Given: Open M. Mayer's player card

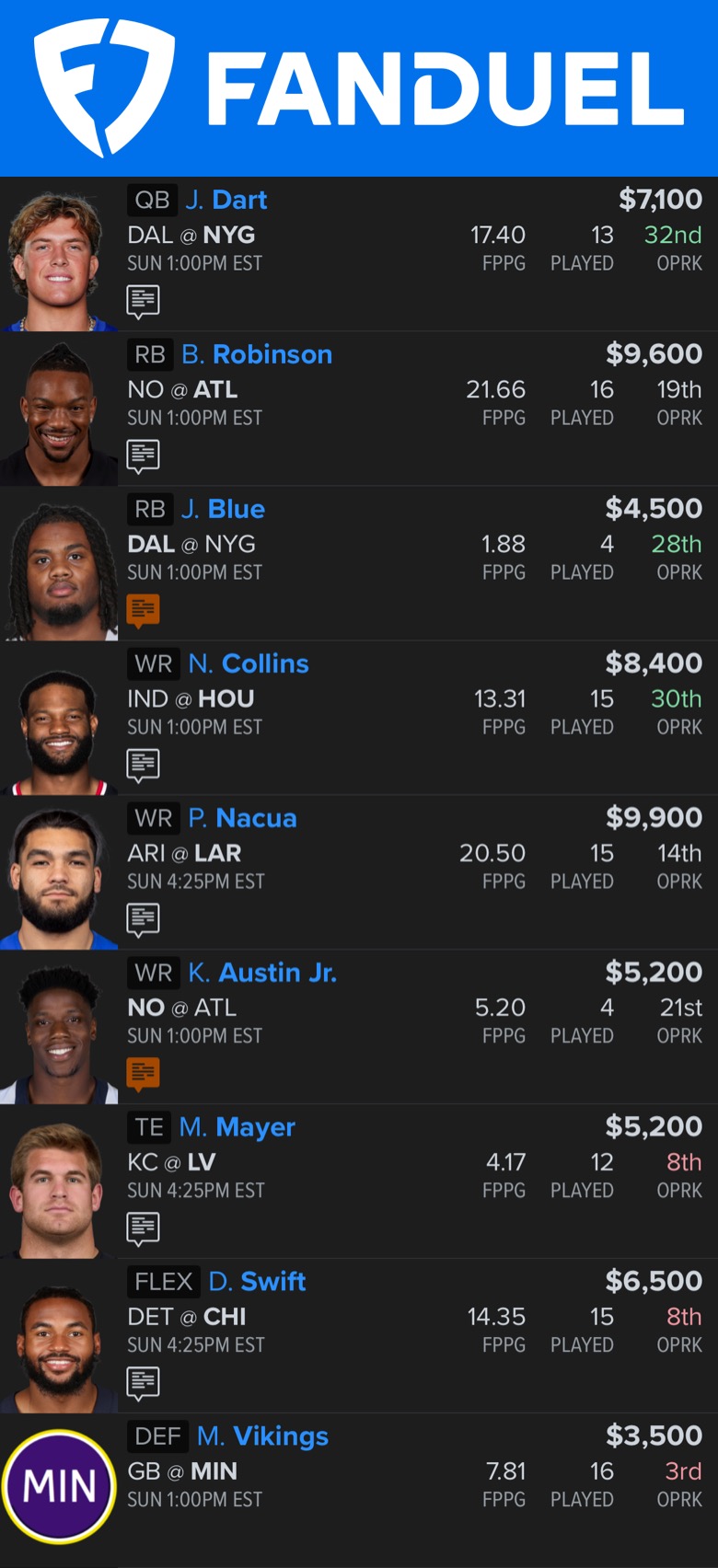Looking at the screenshot, I should pos(237,1128).
